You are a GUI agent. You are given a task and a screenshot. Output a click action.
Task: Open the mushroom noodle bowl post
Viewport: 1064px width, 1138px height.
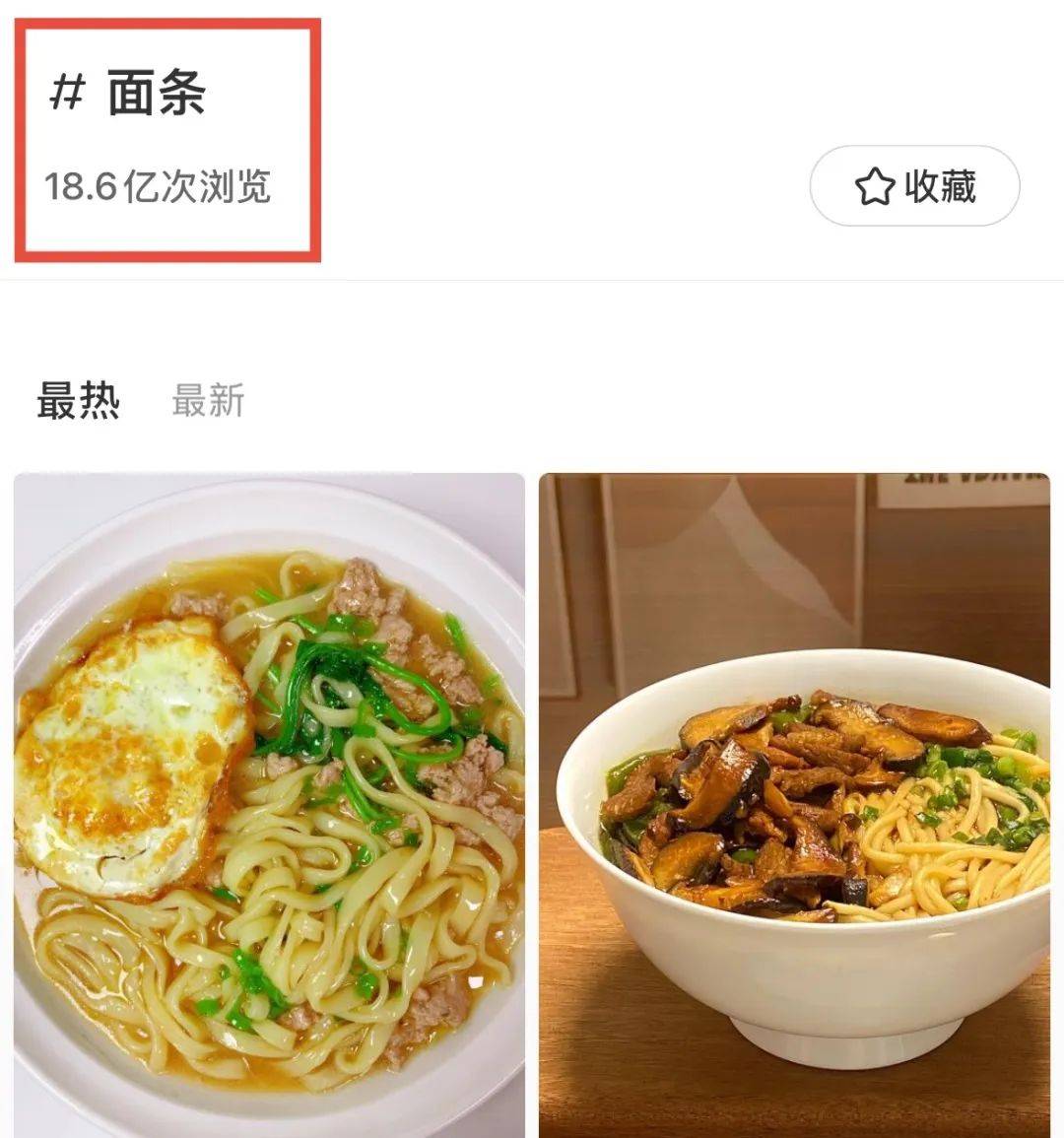pyautogui.click(x=794, y=803)
